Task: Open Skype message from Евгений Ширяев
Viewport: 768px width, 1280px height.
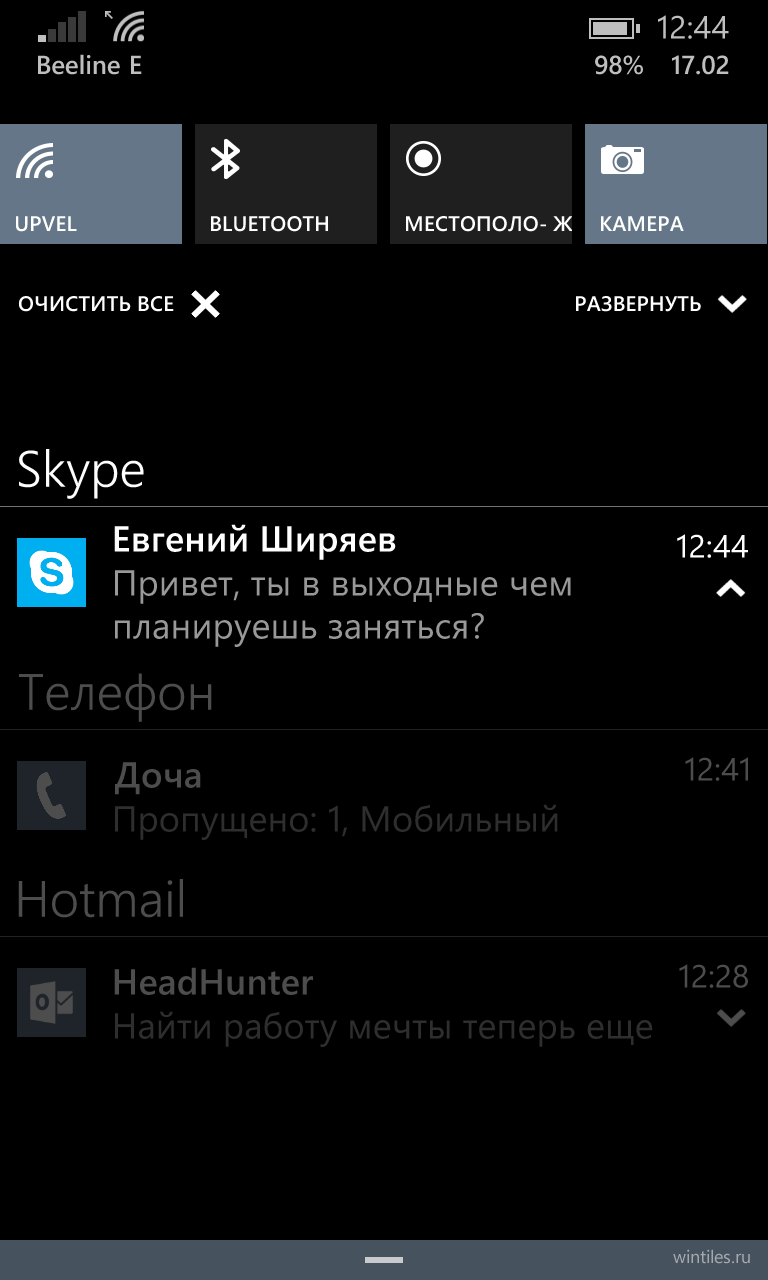Action: [384, 584]
